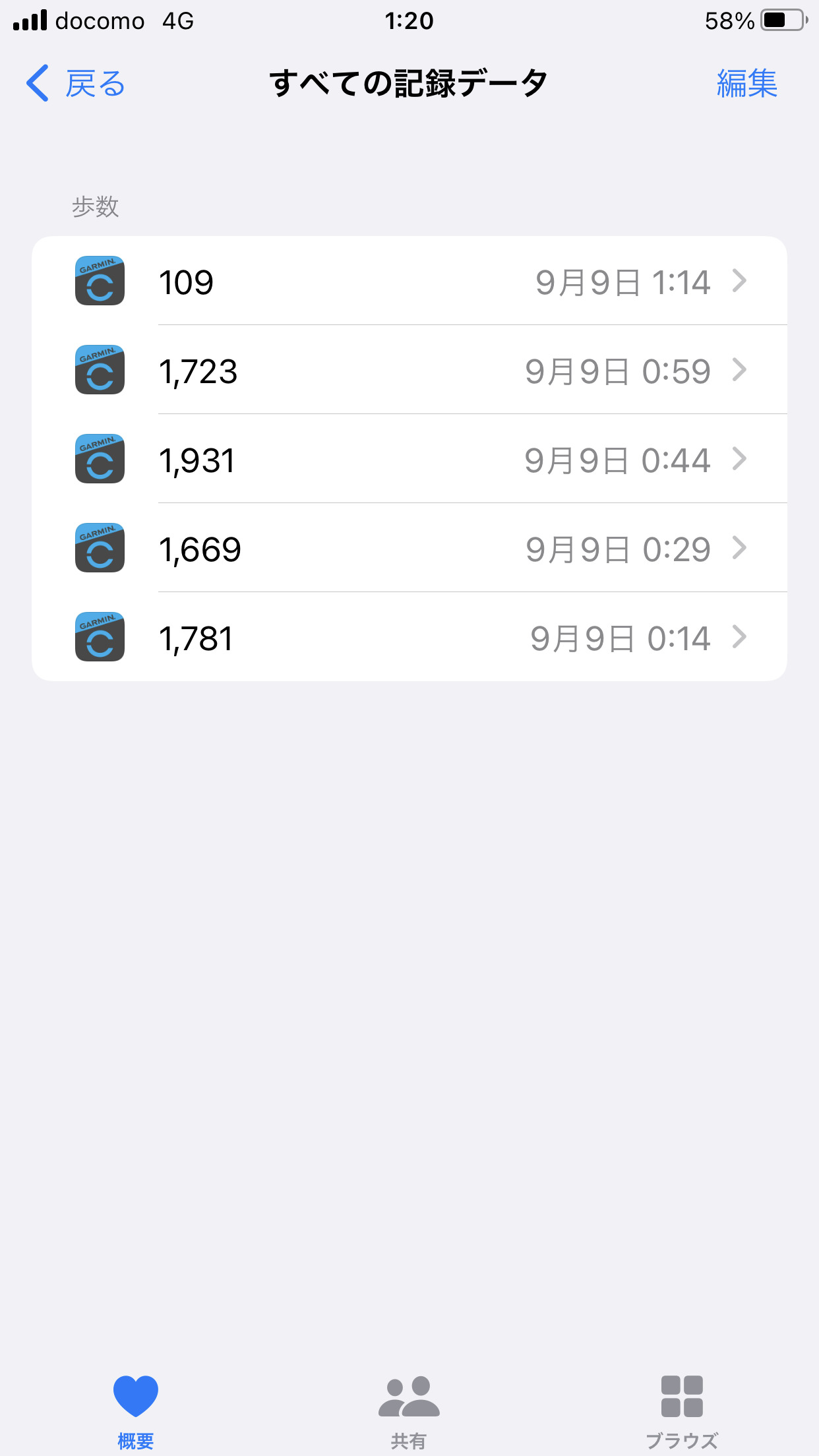This screenshot has height=1456, width=819.
Task: Show details for 1,781 steps record
Action: pos(409,638)
